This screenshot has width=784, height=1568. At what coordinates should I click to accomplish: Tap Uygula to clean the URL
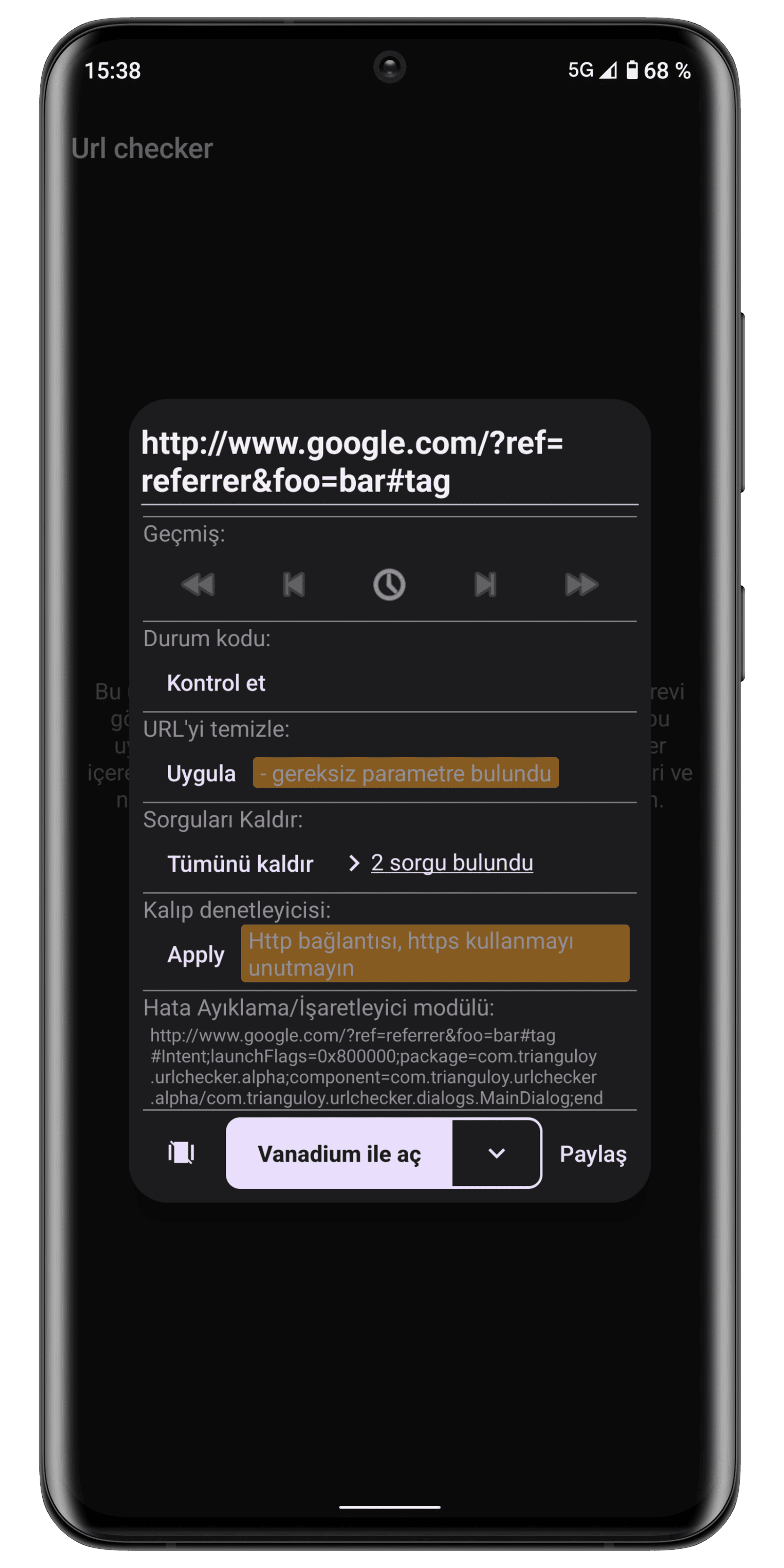201,773
